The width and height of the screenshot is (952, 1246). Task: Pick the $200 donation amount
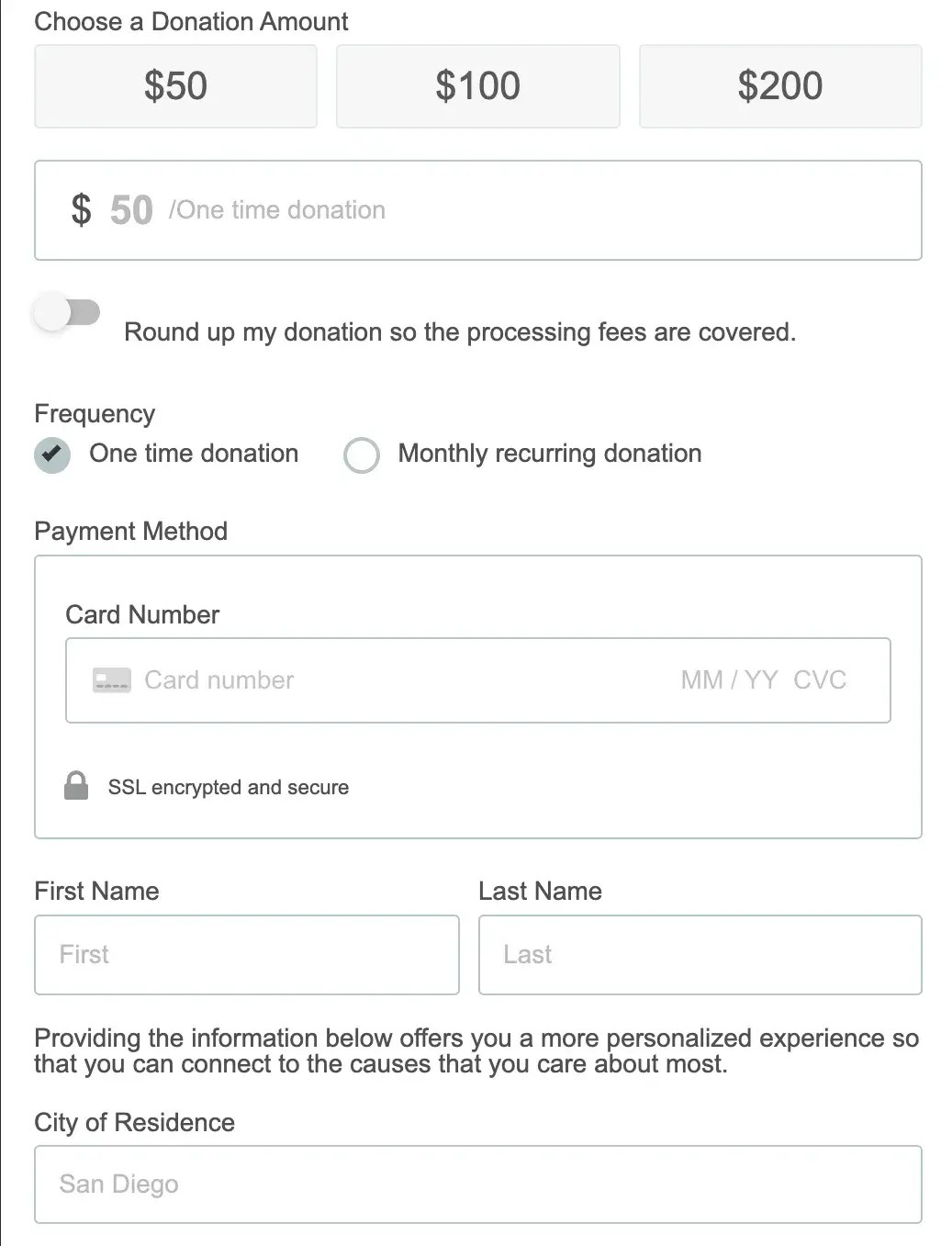pyautogui.click(x=780, y=86)
